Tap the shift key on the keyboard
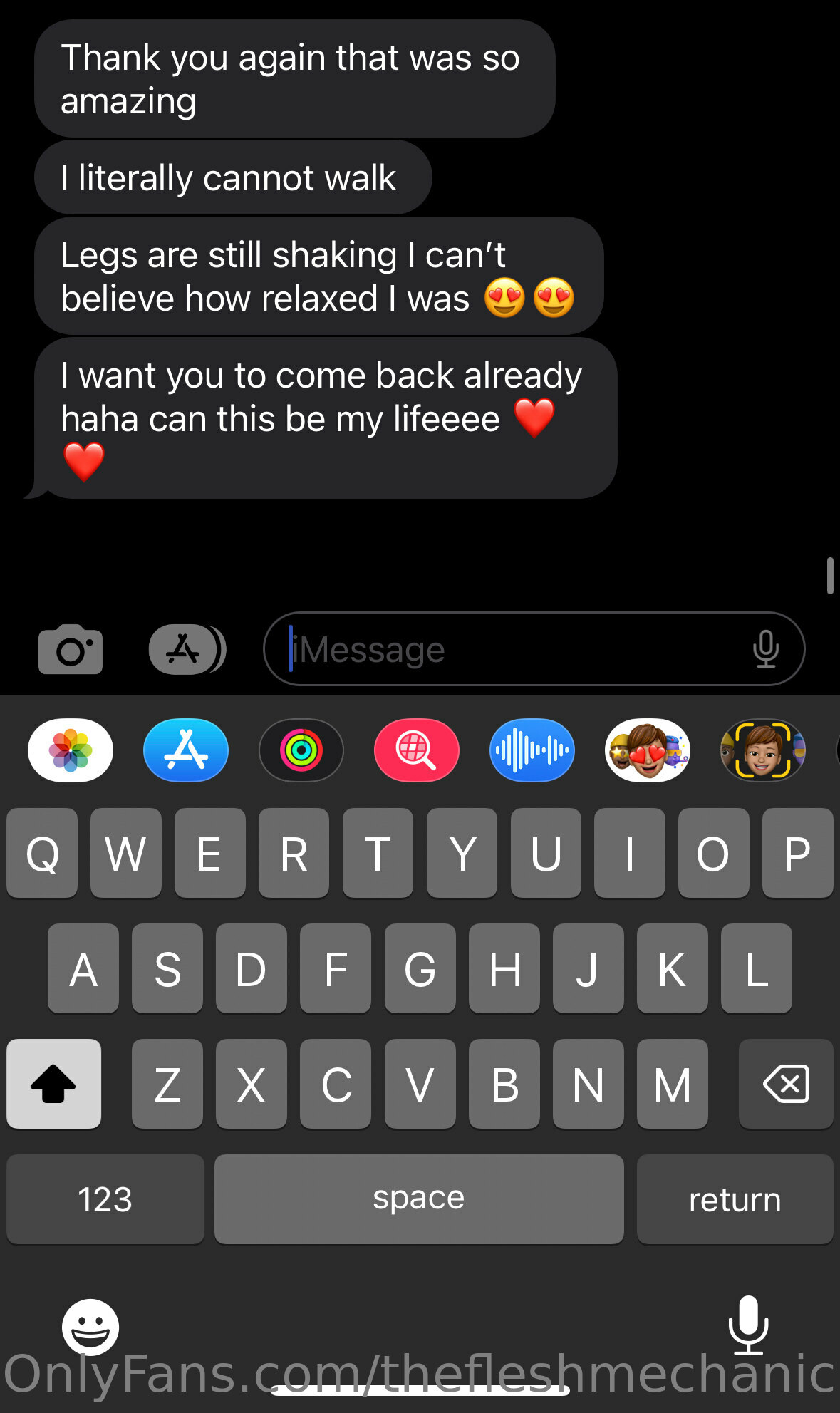 coord(53,1084)
